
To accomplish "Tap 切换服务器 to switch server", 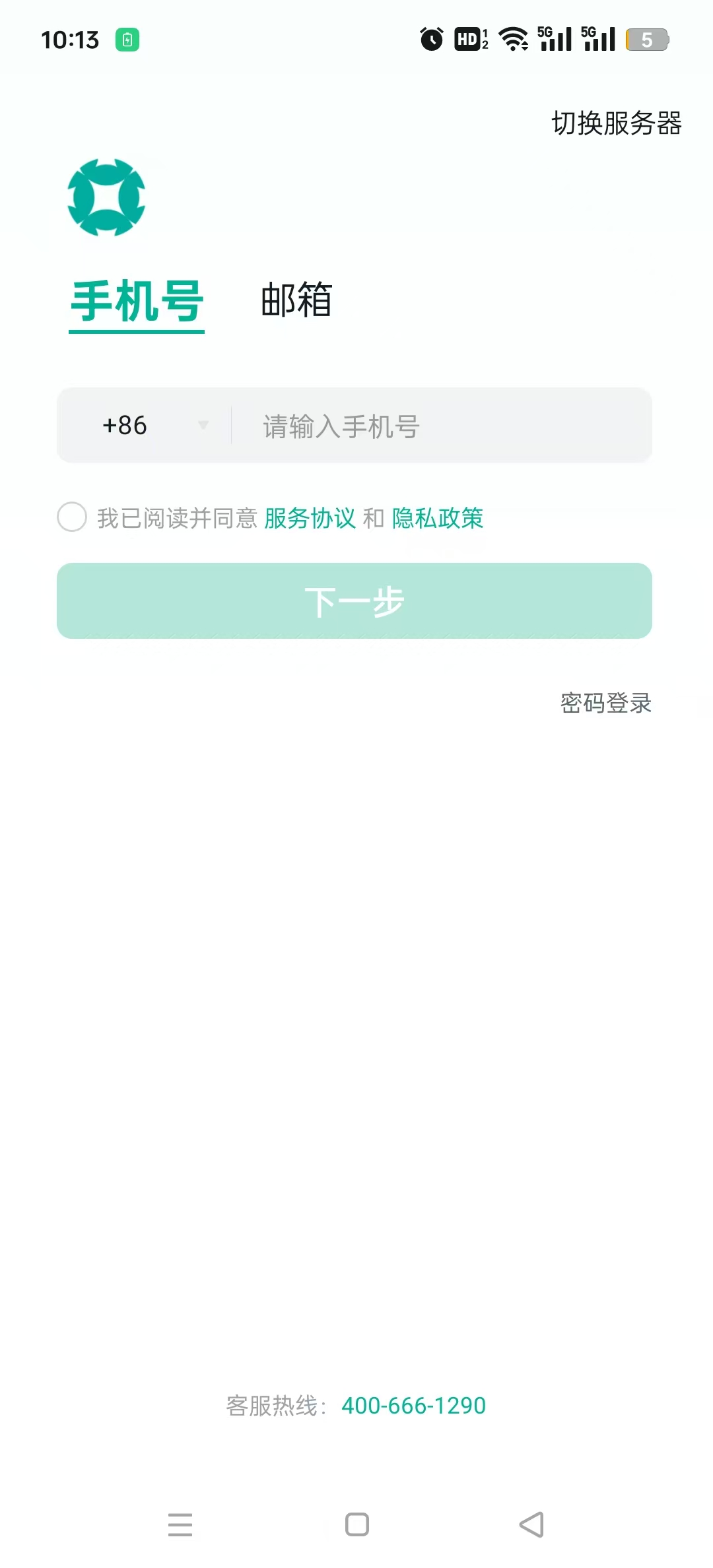I will coord(616,123).
